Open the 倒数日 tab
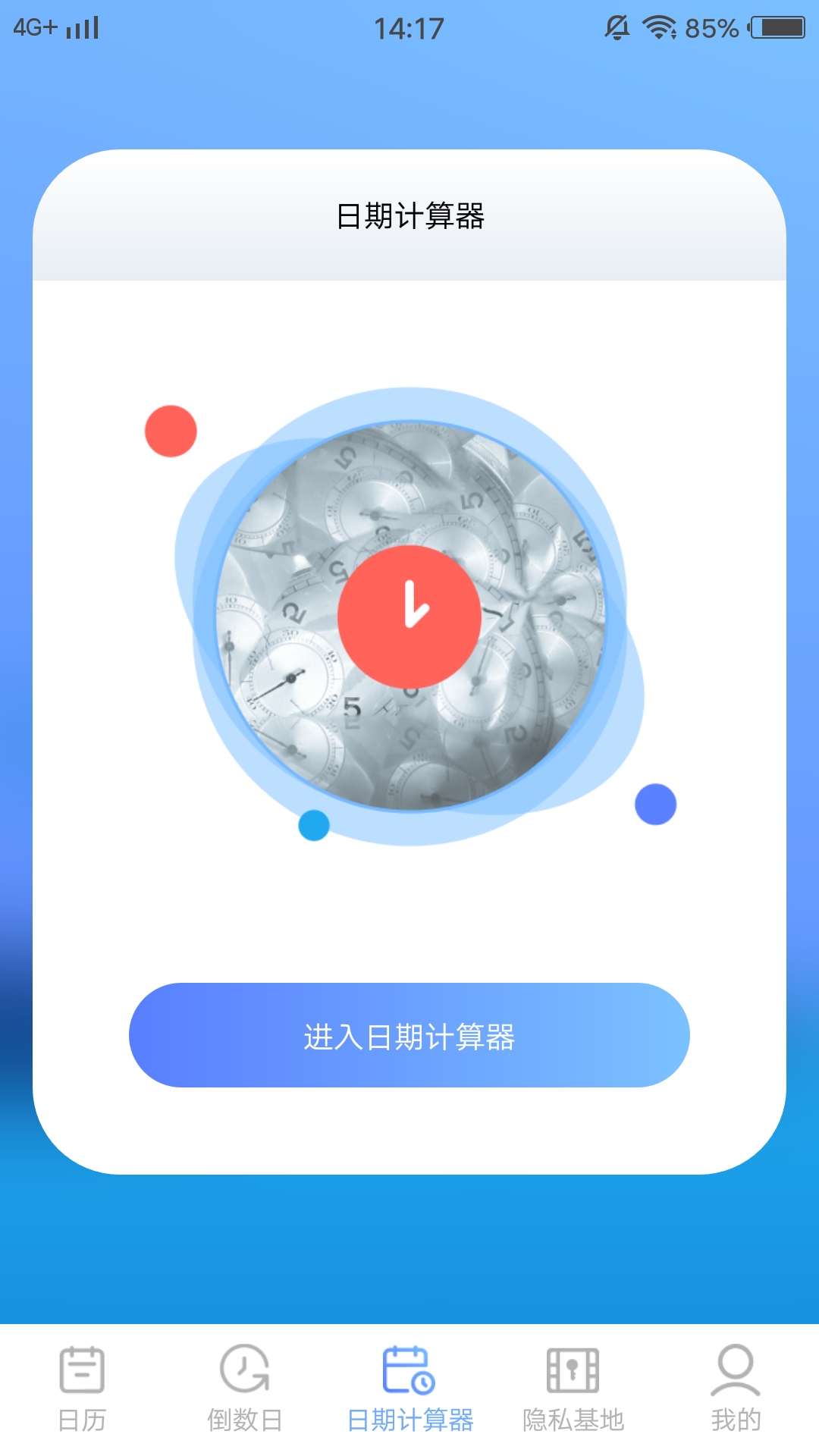This screenshot has height=1456, width=819. (245, 1389)
